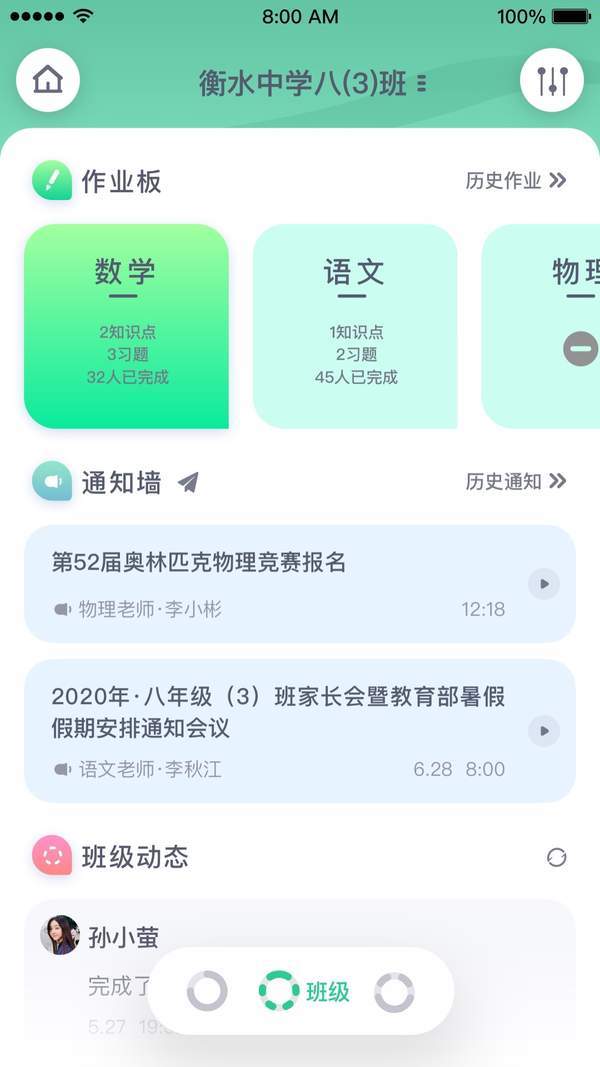This screenshot has width=600, height=1067.
Task: View 历史通知 notice history
Action: point(516,482)
